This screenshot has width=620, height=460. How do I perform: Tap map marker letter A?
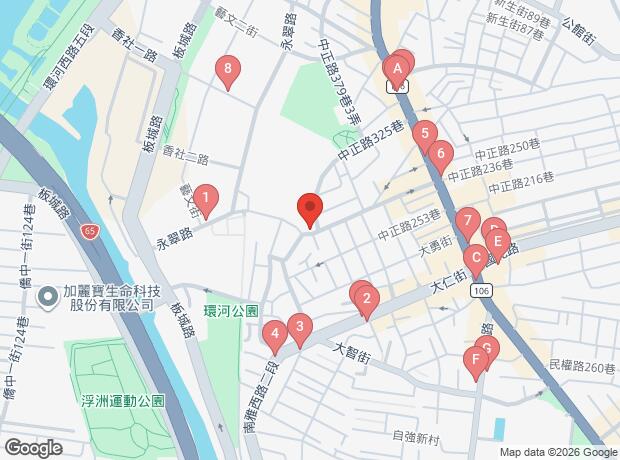[x=398, y=68]
